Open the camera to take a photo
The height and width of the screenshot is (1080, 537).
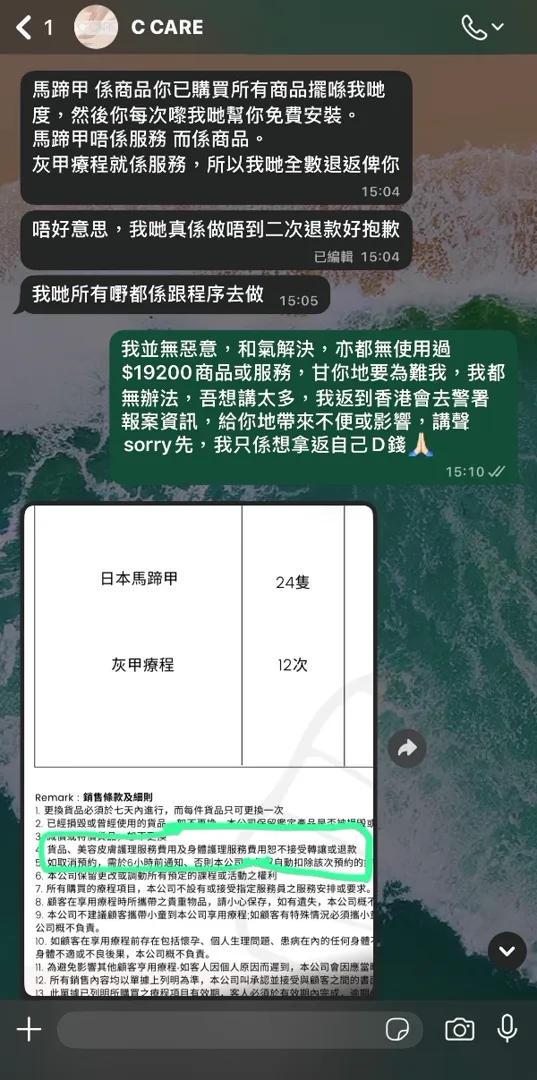tap(459, 1030)
